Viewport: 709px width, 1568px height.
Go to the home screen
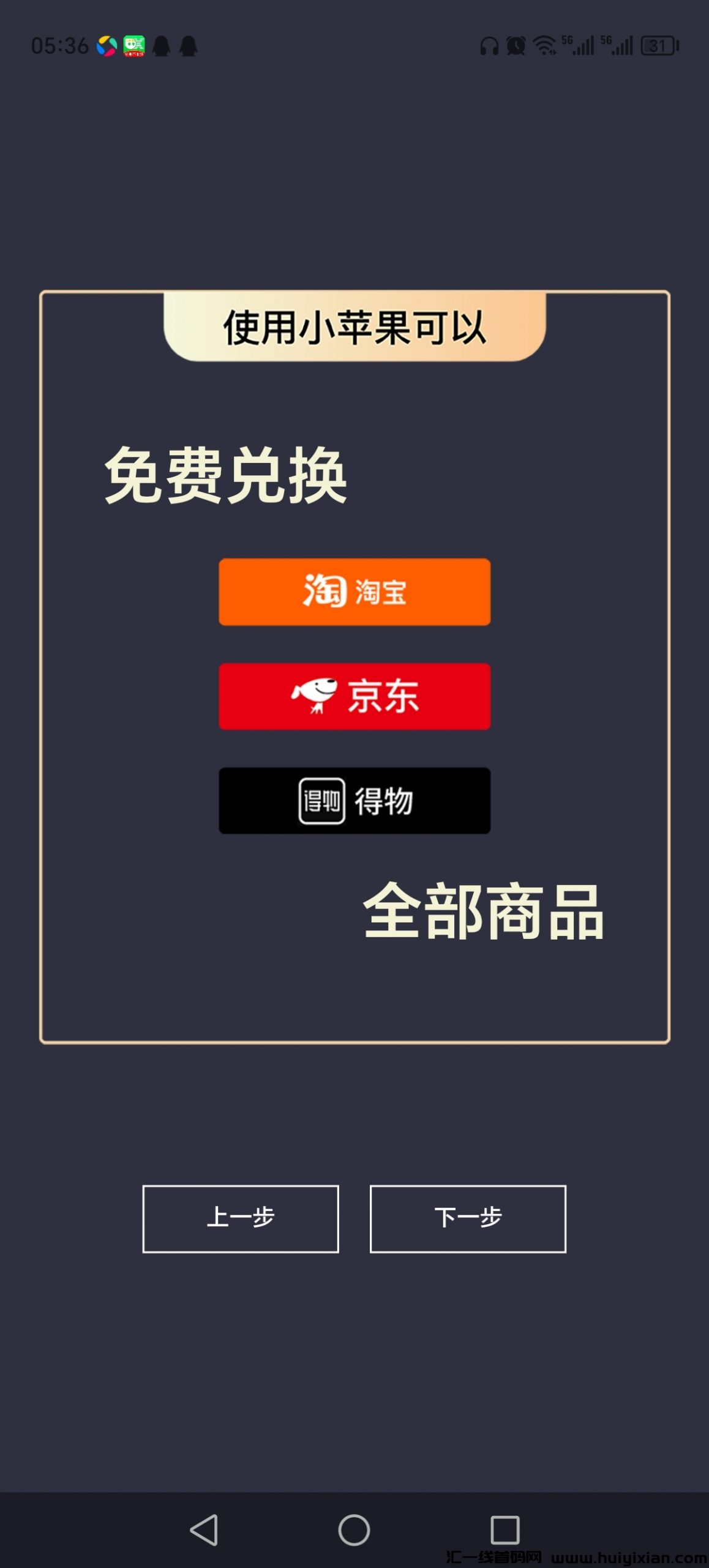(x=354, y=1529)
